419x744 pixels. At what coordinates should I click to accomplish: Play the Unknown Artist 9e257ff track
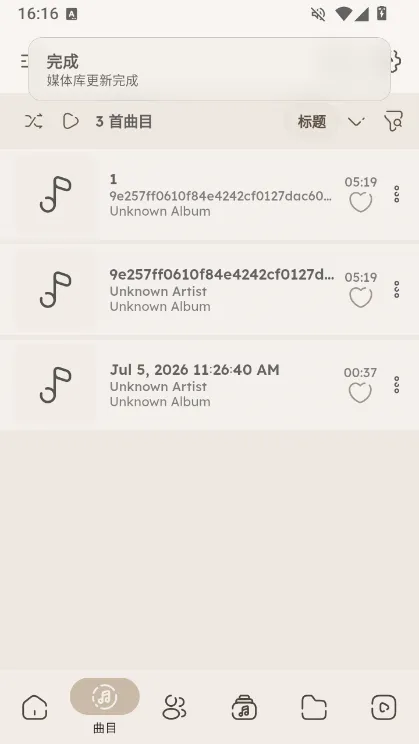click(209, 290)
